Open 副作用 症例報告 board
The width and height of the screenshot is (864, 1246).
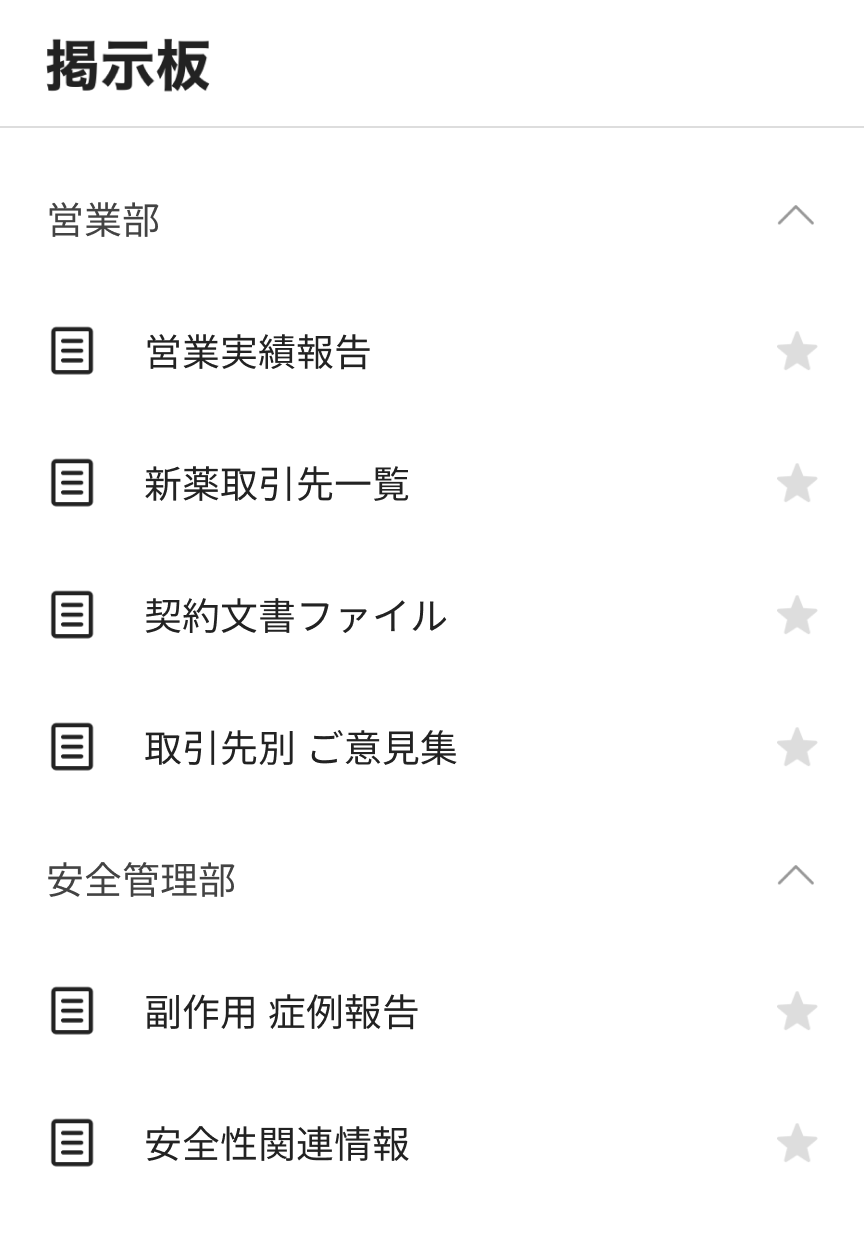coord(281,1012)
